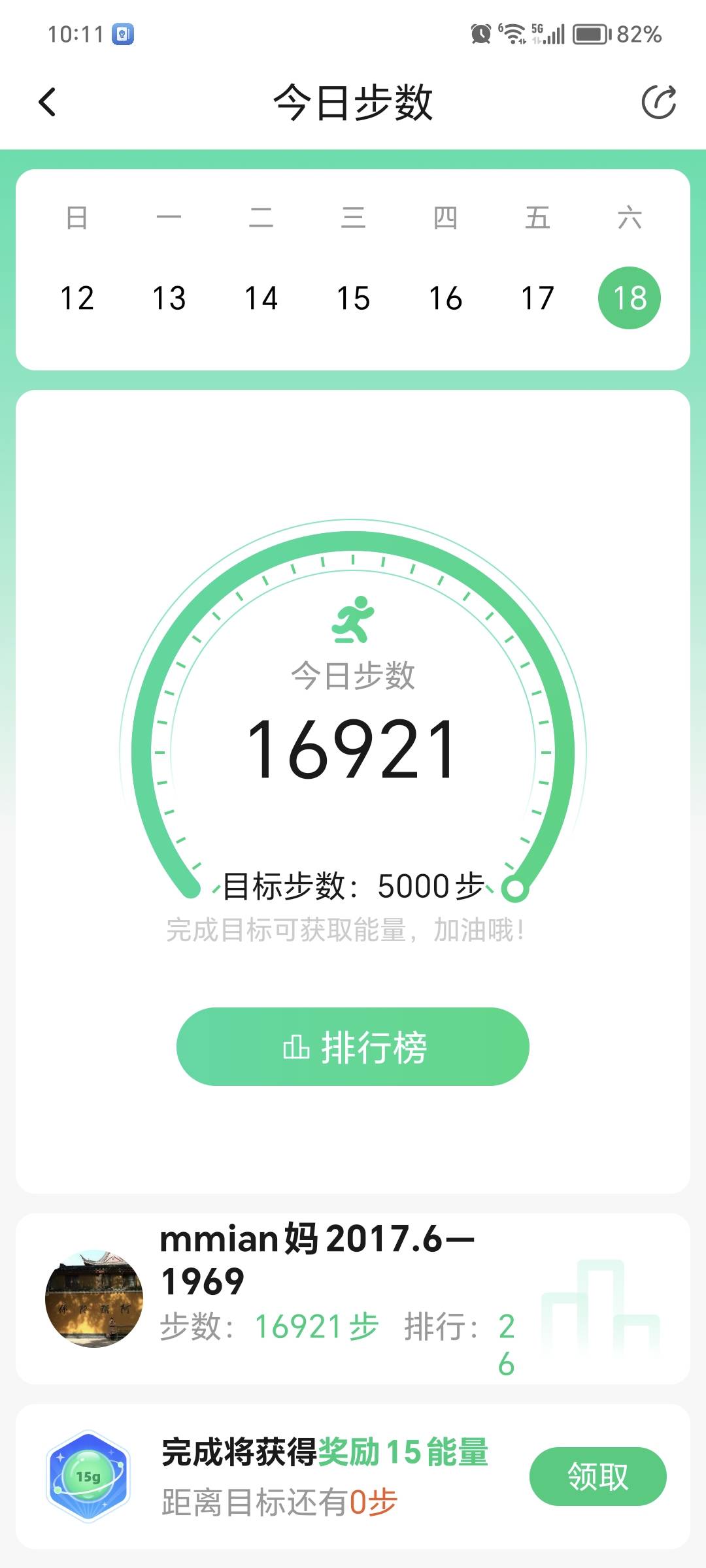Open the 排行榜 leaderboard
This screenshot has width=706, height=1568.
pos(353,1046)
